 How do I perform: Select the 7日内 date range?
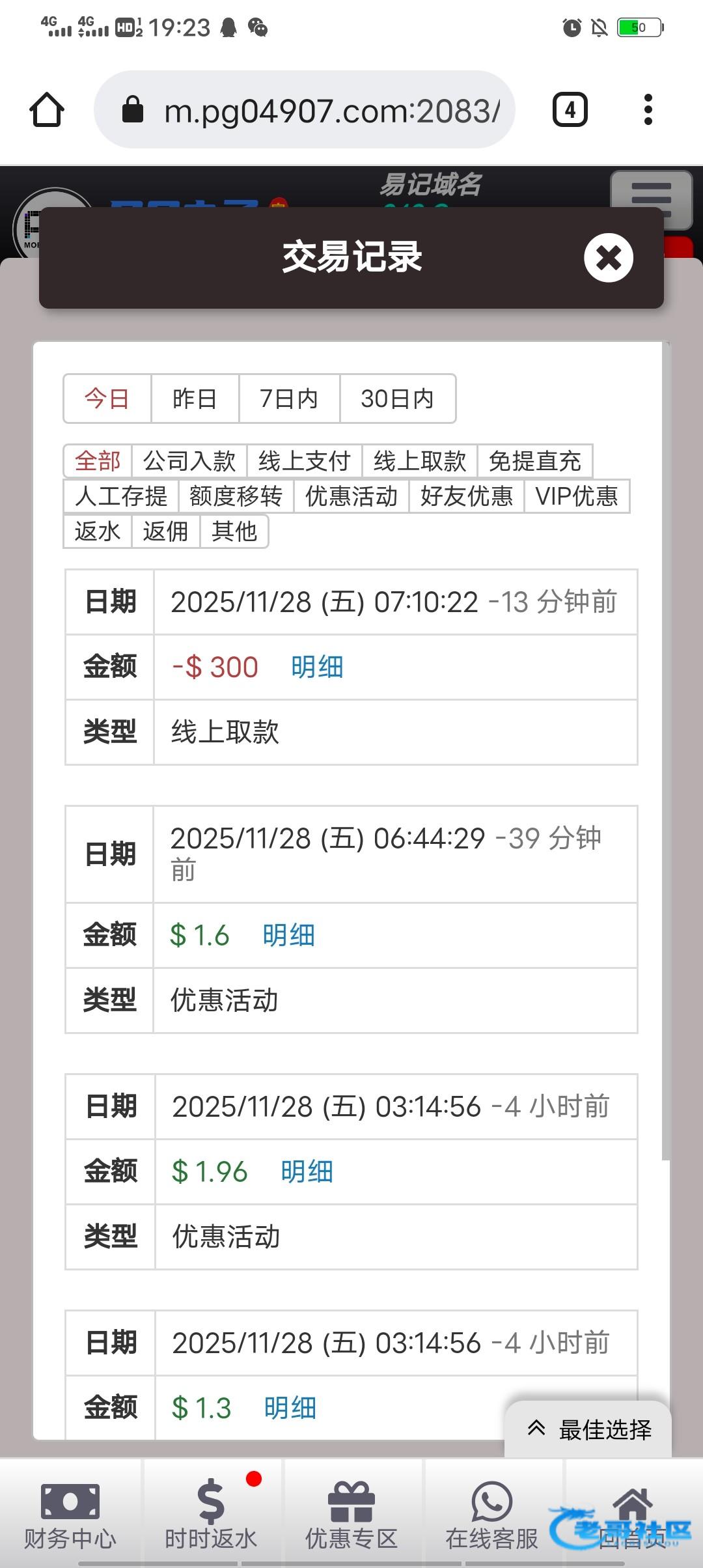(289, 399)
